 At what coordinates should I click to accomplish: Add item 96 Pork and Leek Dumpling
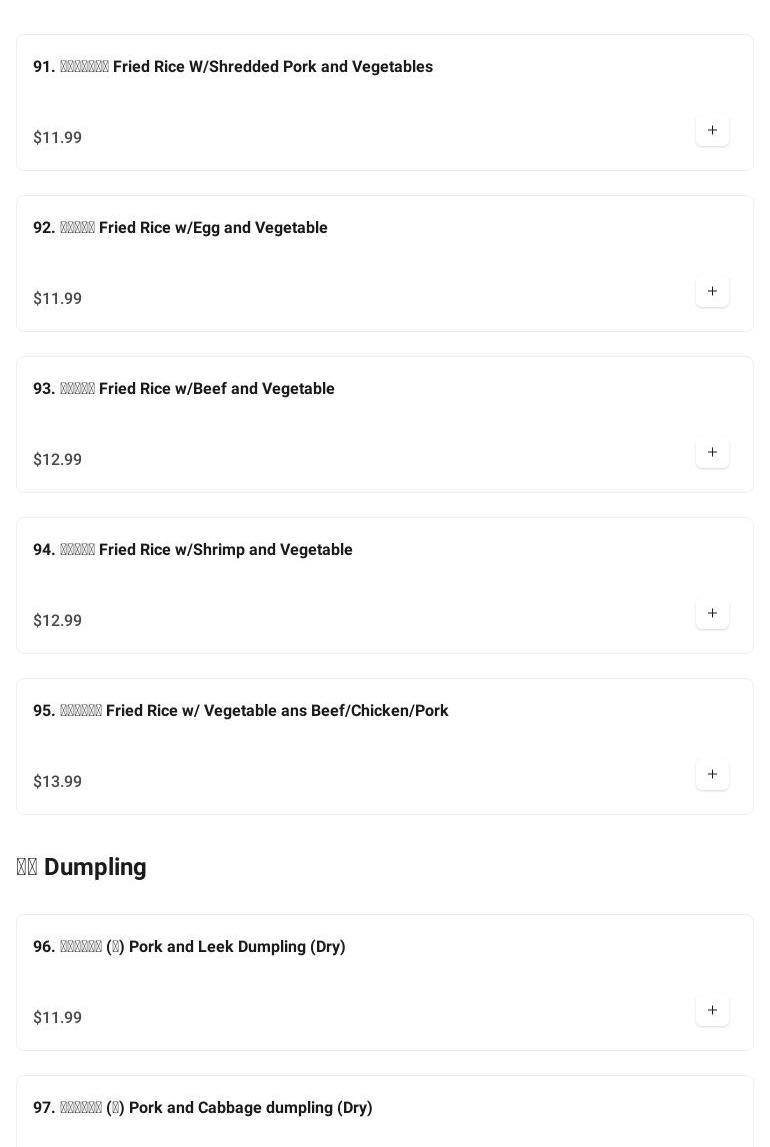712,1011
